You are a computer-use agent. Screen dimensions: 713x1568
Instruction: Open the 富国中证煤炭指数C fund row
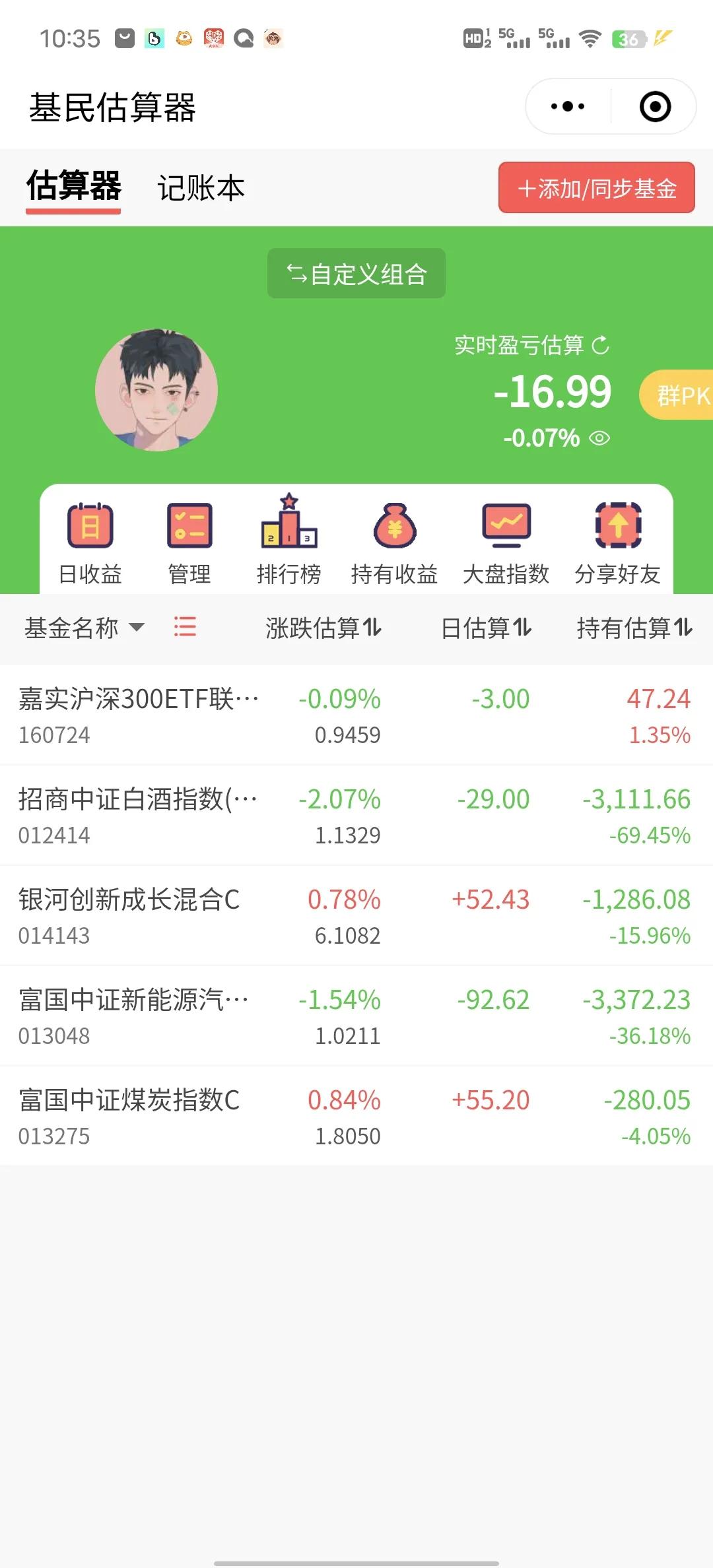356,1117
